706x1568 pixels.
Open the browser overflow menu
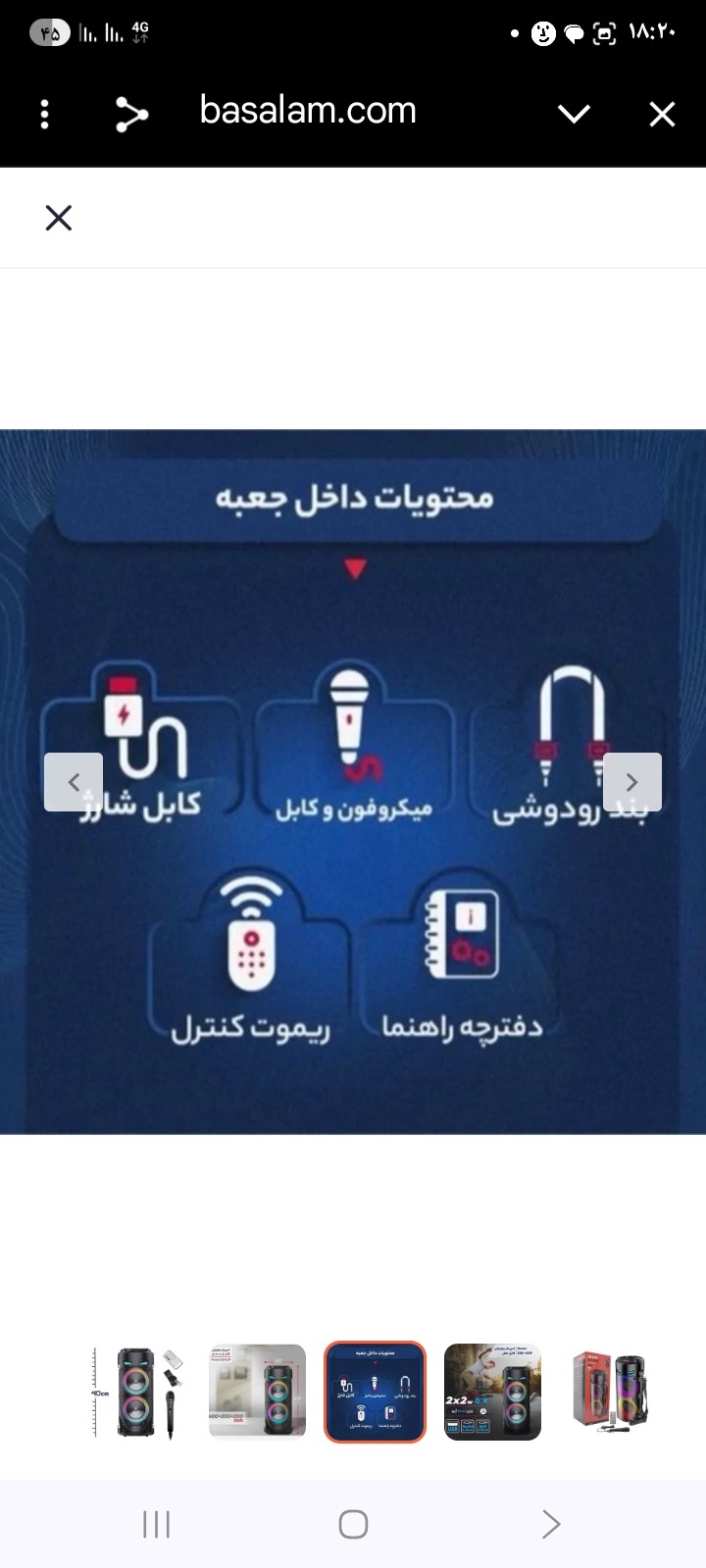coord(44,115)
